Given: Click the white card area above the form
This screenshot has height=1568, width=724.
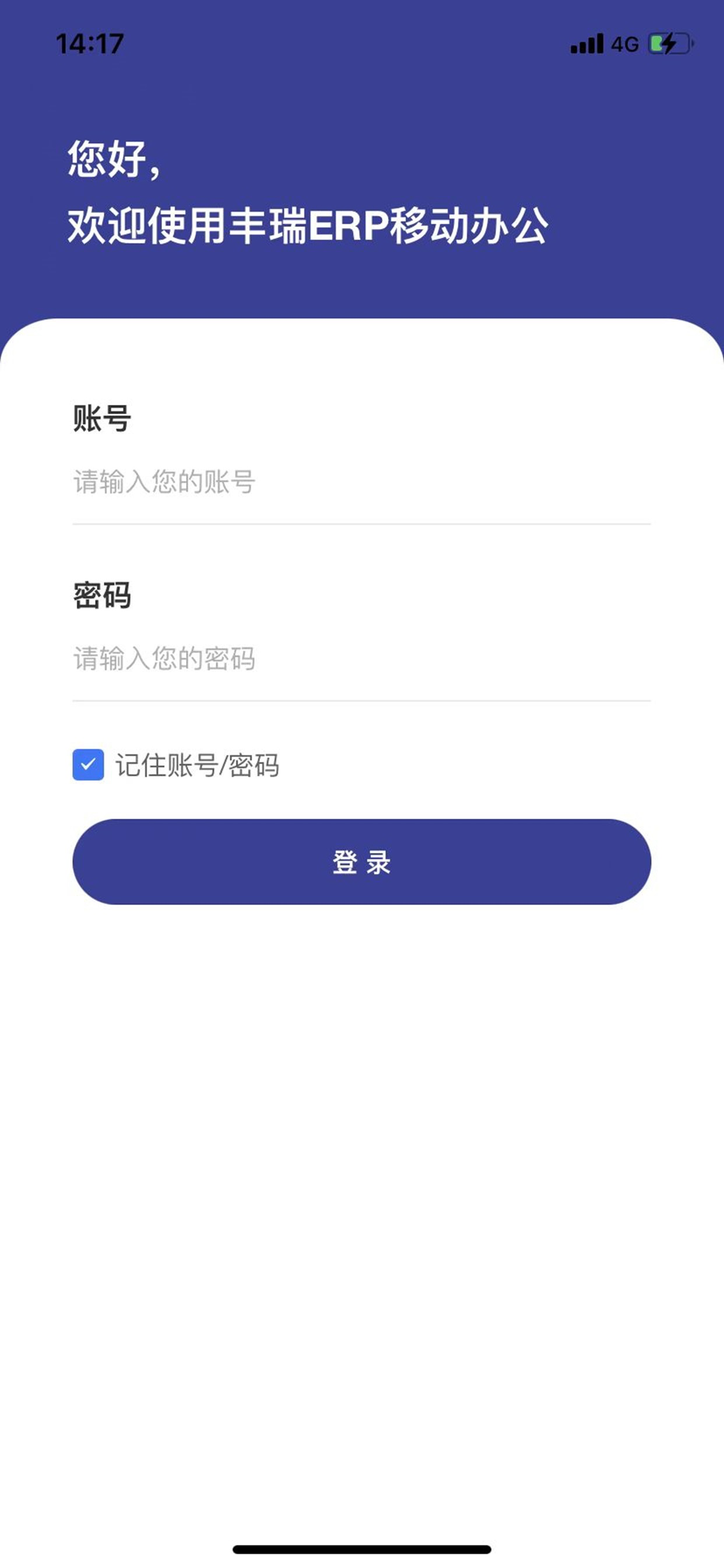Looking at the screenshot, I should tap(361, 359).
